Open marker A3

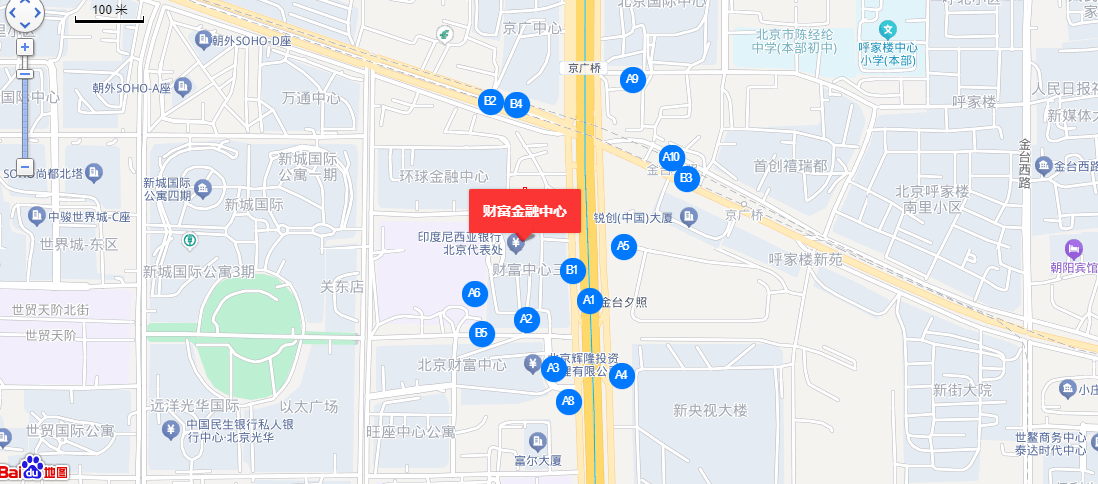click(x=553, y=368)
